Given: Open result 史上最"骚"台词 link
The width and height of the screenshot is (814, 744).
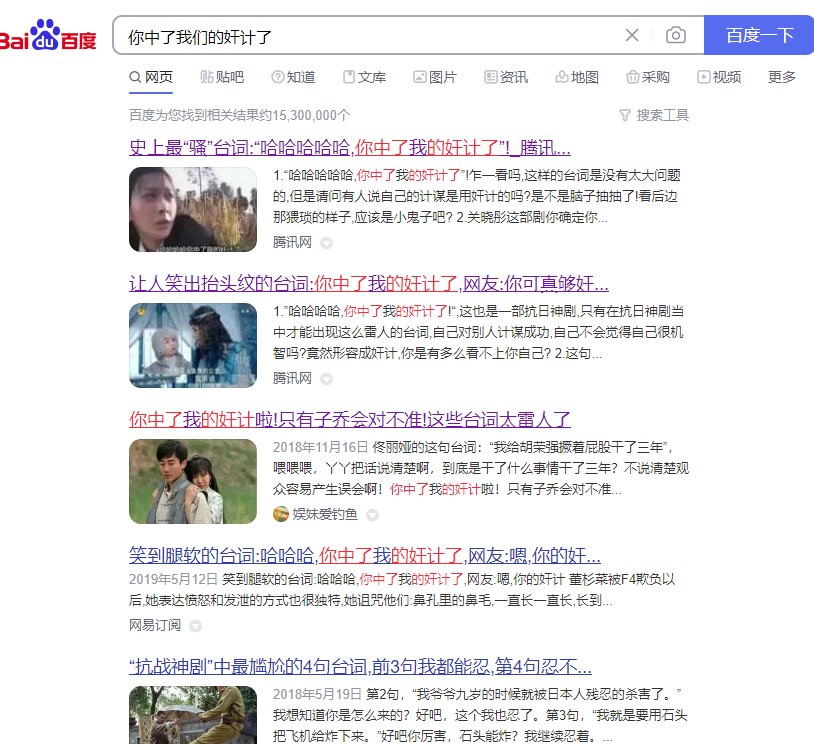Looking at the screenshot, I should [349, 148].
